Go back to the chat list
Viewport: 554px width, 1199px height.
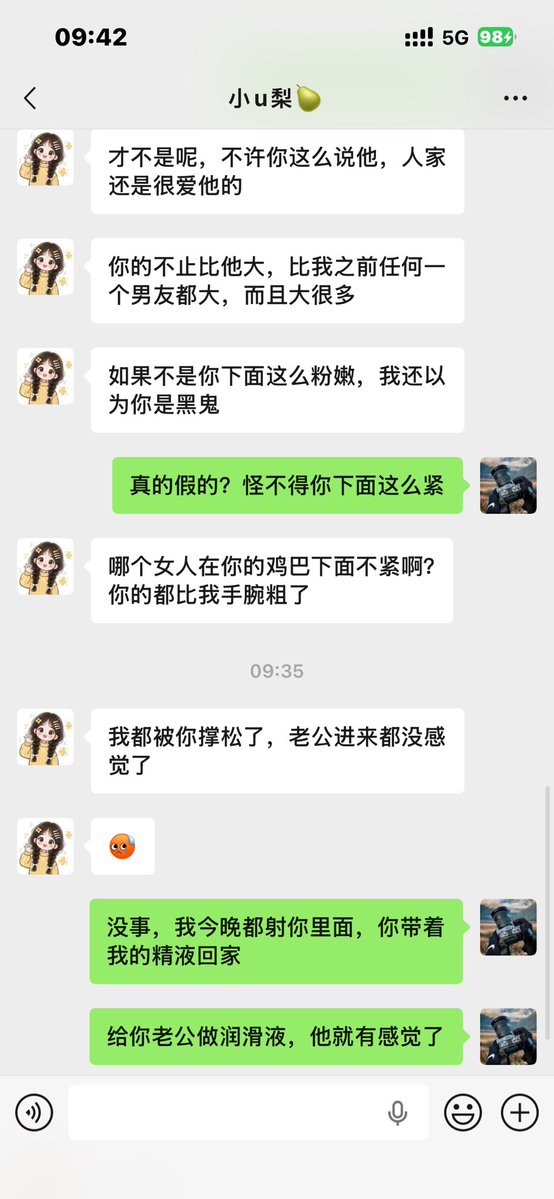30,98
